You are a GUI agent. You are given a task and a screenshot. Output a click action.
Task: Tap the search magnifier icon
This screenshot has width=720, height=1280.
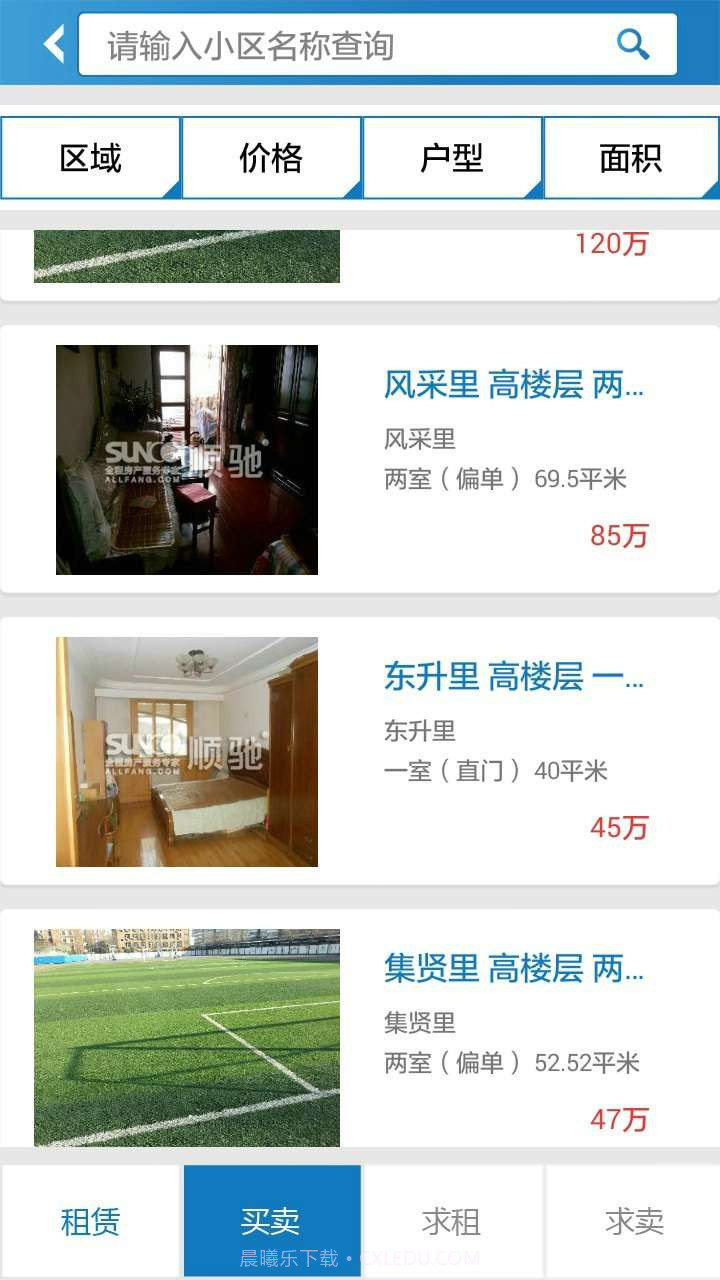[632, 44]
